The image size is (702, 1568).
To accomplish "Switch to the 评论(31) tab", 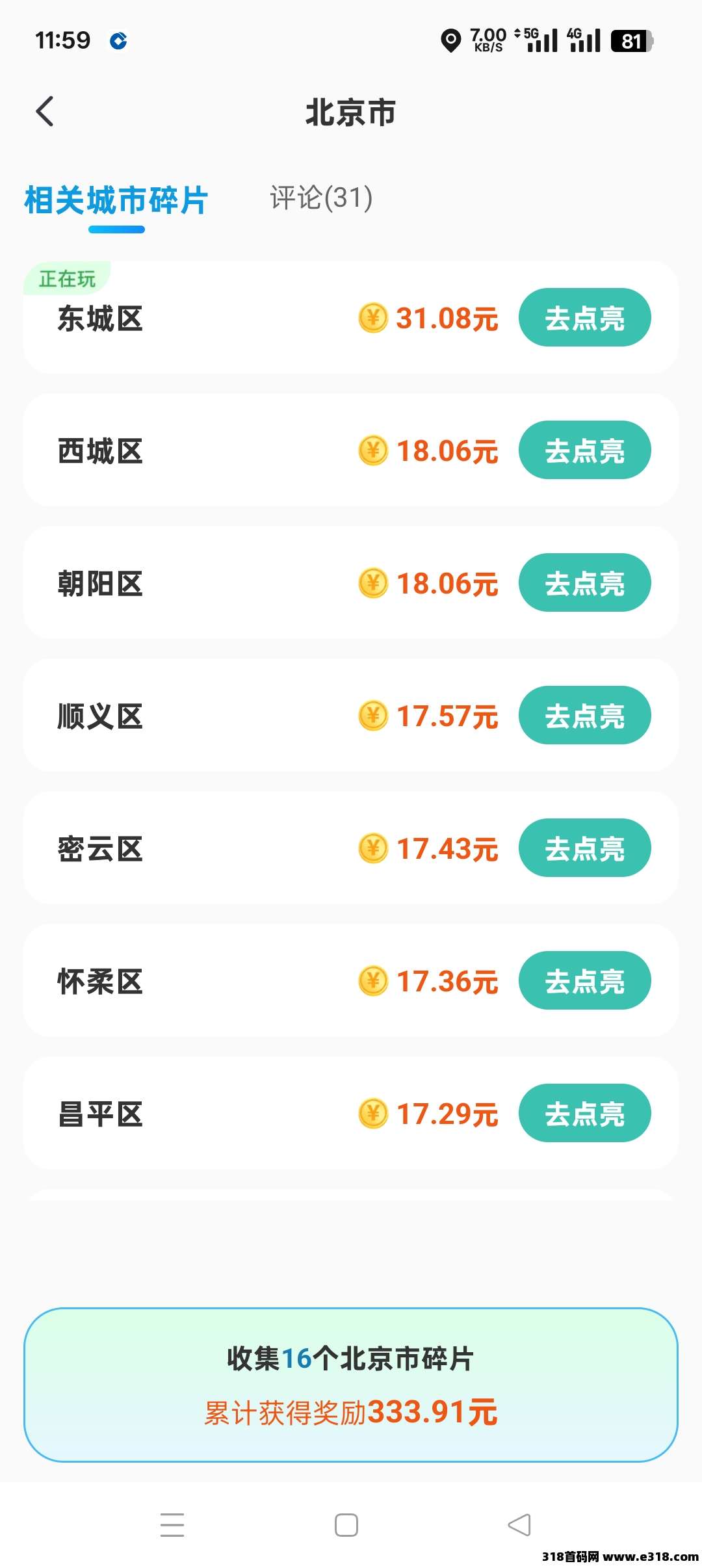I will (x=321, y=198).
